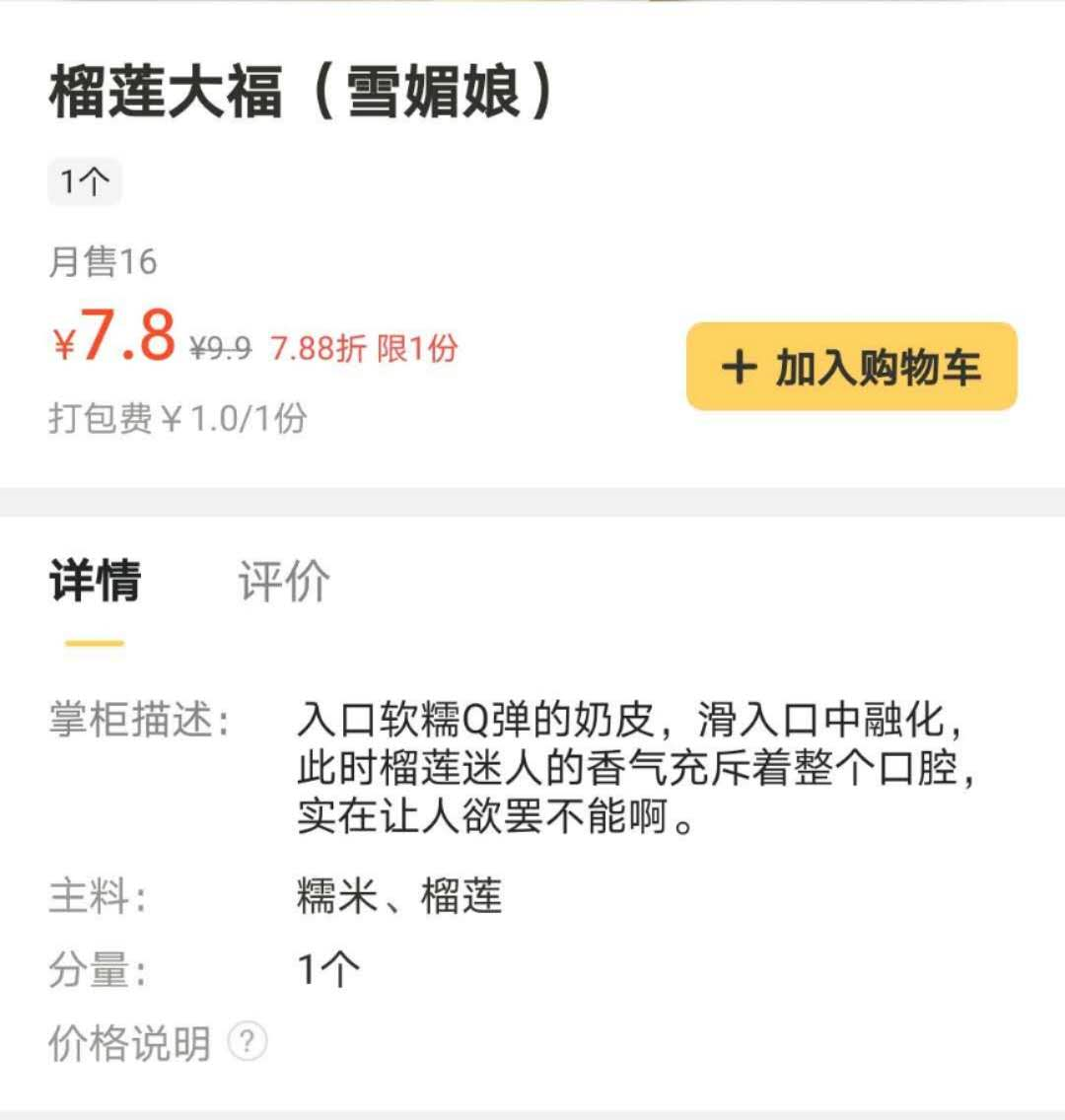The height and width of the screenshot is (1120, 1065).
Task: Select the 详情 tab
Action: (x=95, y=580)
